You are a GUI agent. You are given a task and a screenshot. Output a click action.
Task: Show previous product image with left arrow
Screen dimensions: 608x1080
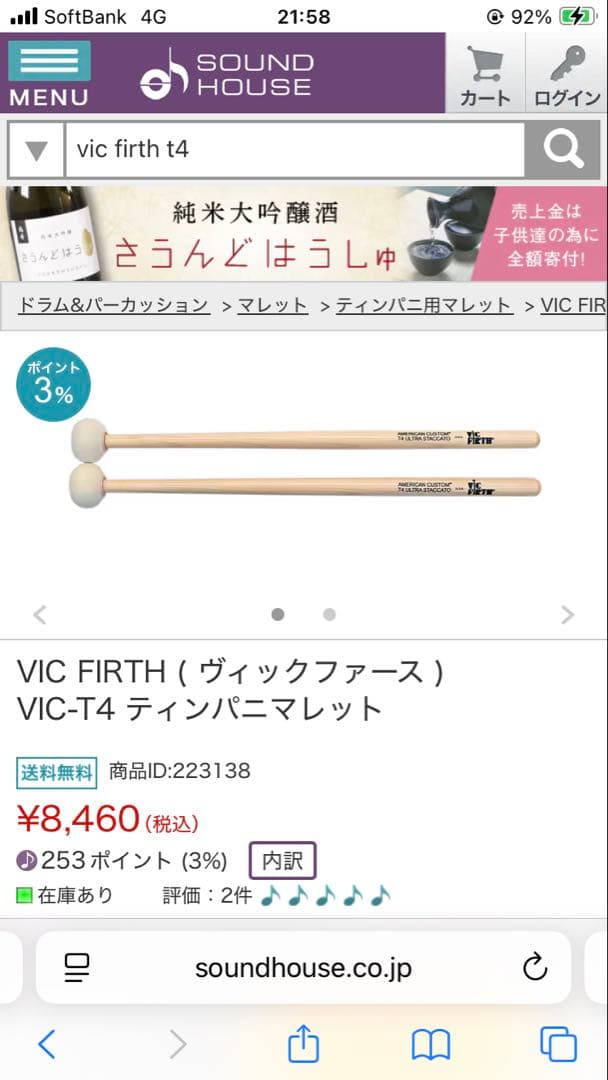[x=40, y=614]
